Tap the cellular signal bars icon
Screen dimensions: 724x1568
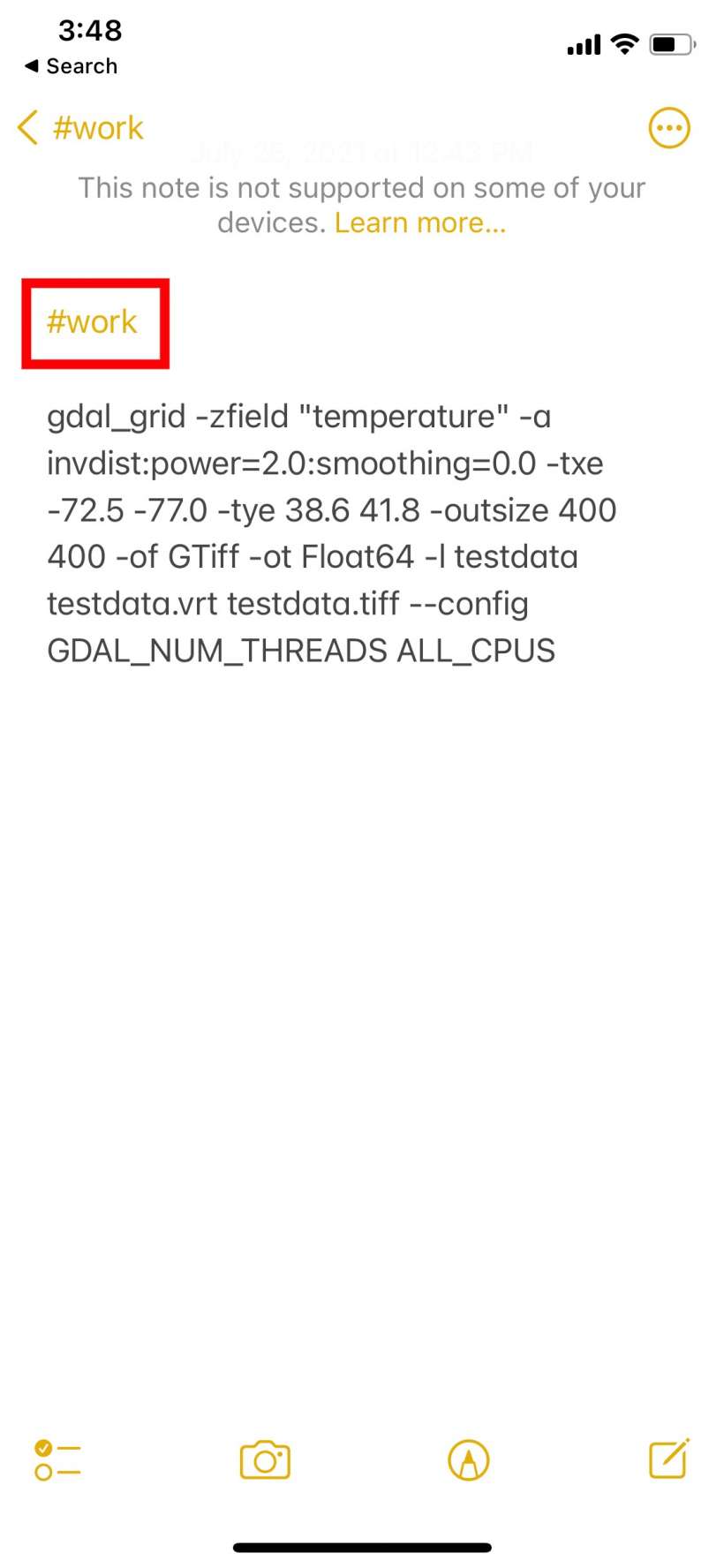coord(582,44)
